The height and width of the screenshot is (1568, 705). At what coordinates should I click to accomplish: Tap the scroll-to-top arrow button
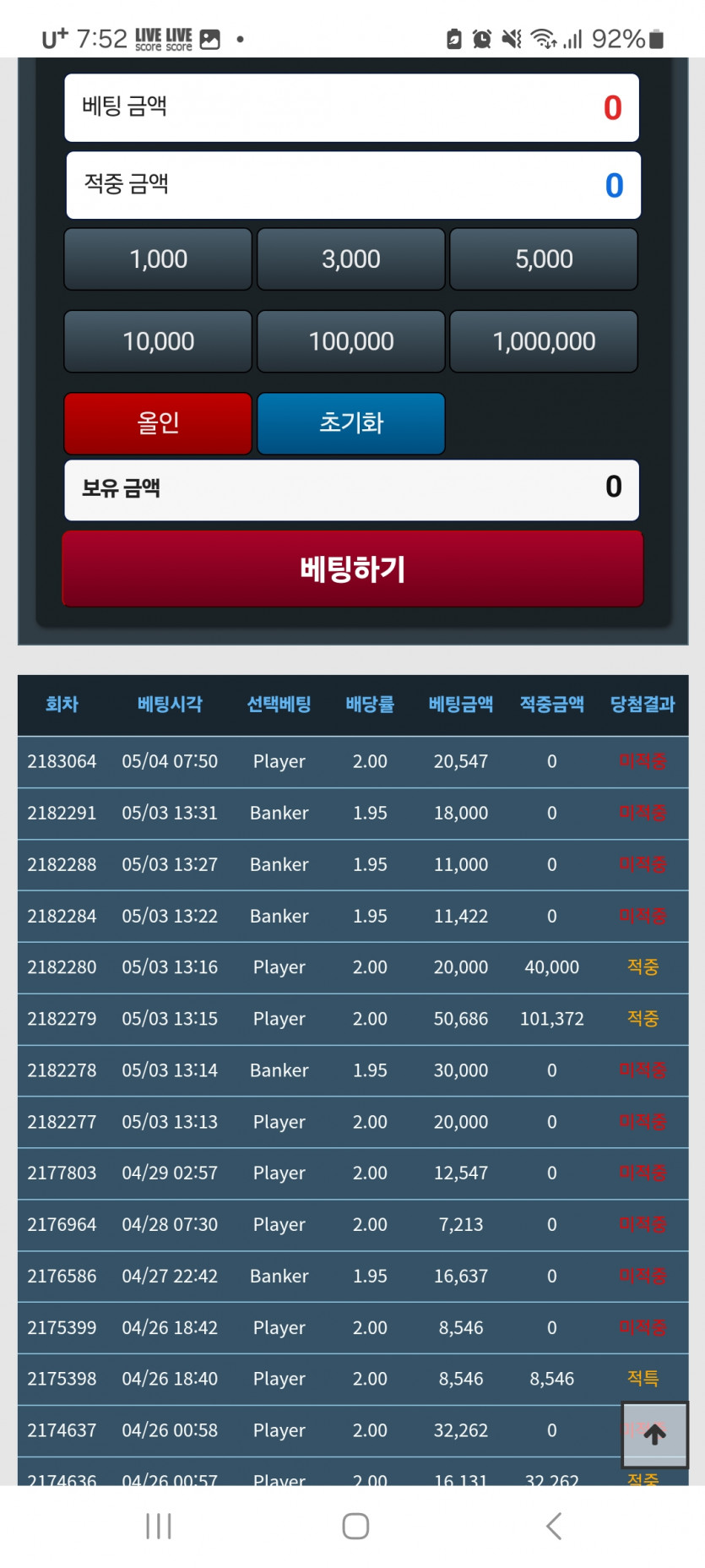[x=655, y=1434]
